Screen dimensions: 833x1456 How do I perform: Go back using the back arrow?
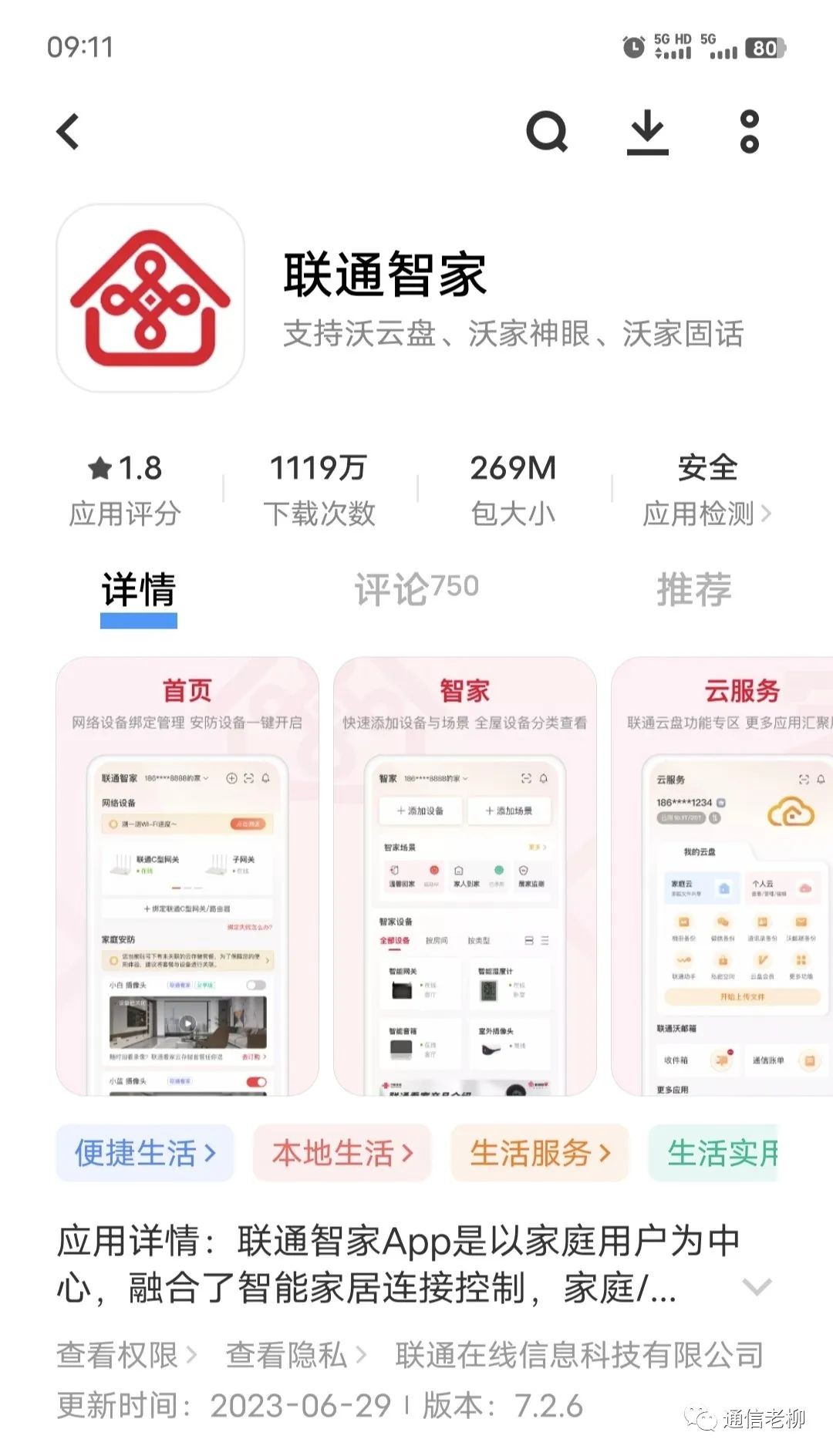click(x=69, y=132)
